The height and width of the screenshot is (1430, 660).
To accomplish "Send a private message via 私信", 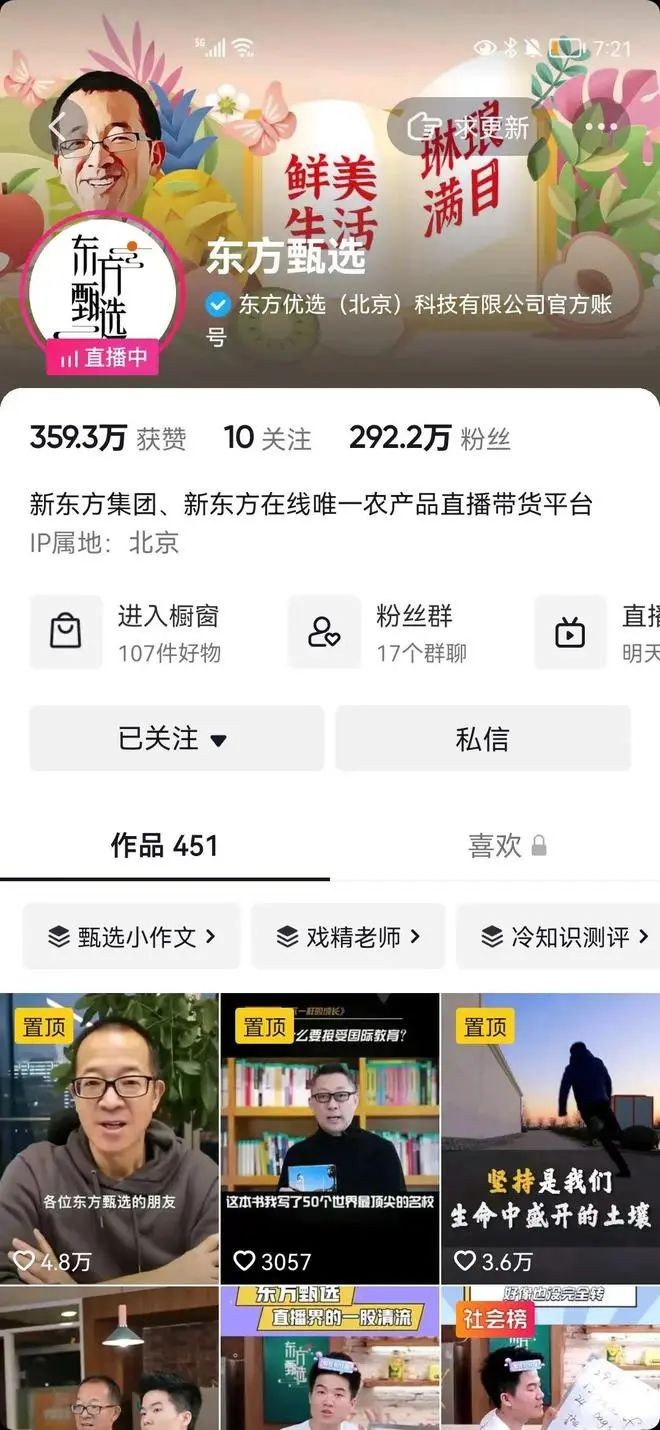I will tap(482, 739).
